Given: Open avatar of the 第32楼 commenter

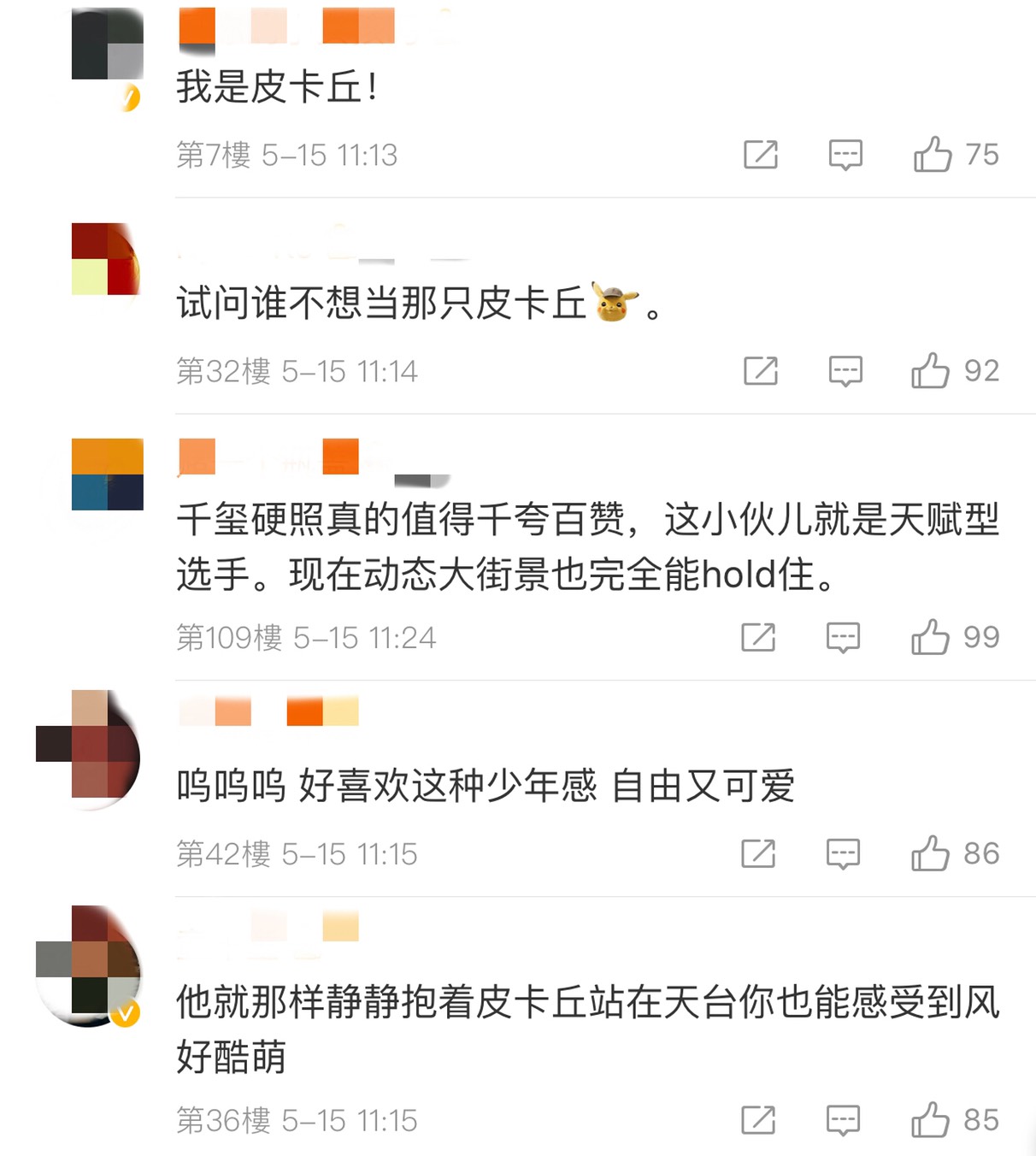Looking at the screenshot, I should click(107, 259).
